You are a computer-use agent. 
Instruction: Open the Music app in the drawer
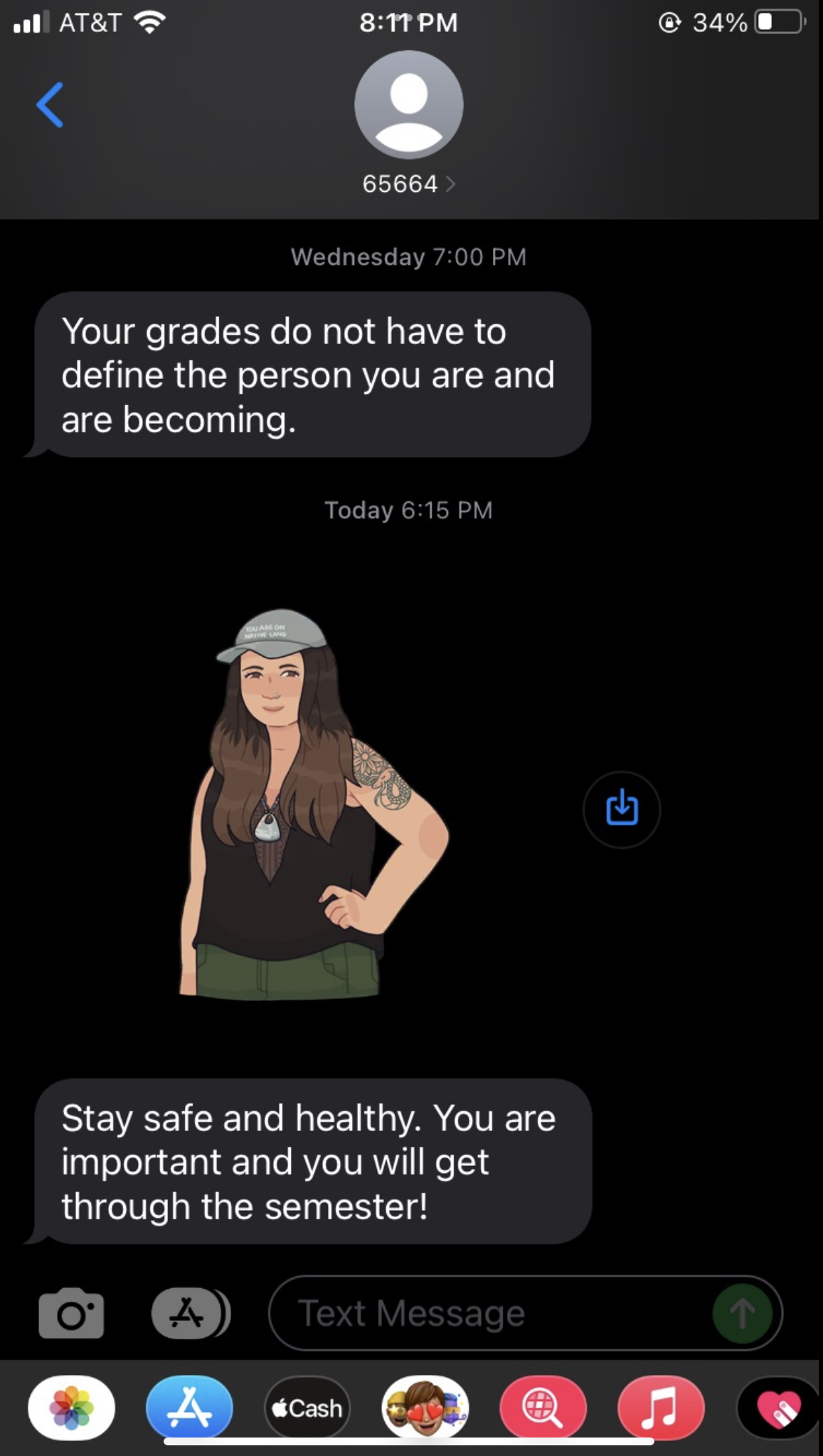coord(661,1408)
